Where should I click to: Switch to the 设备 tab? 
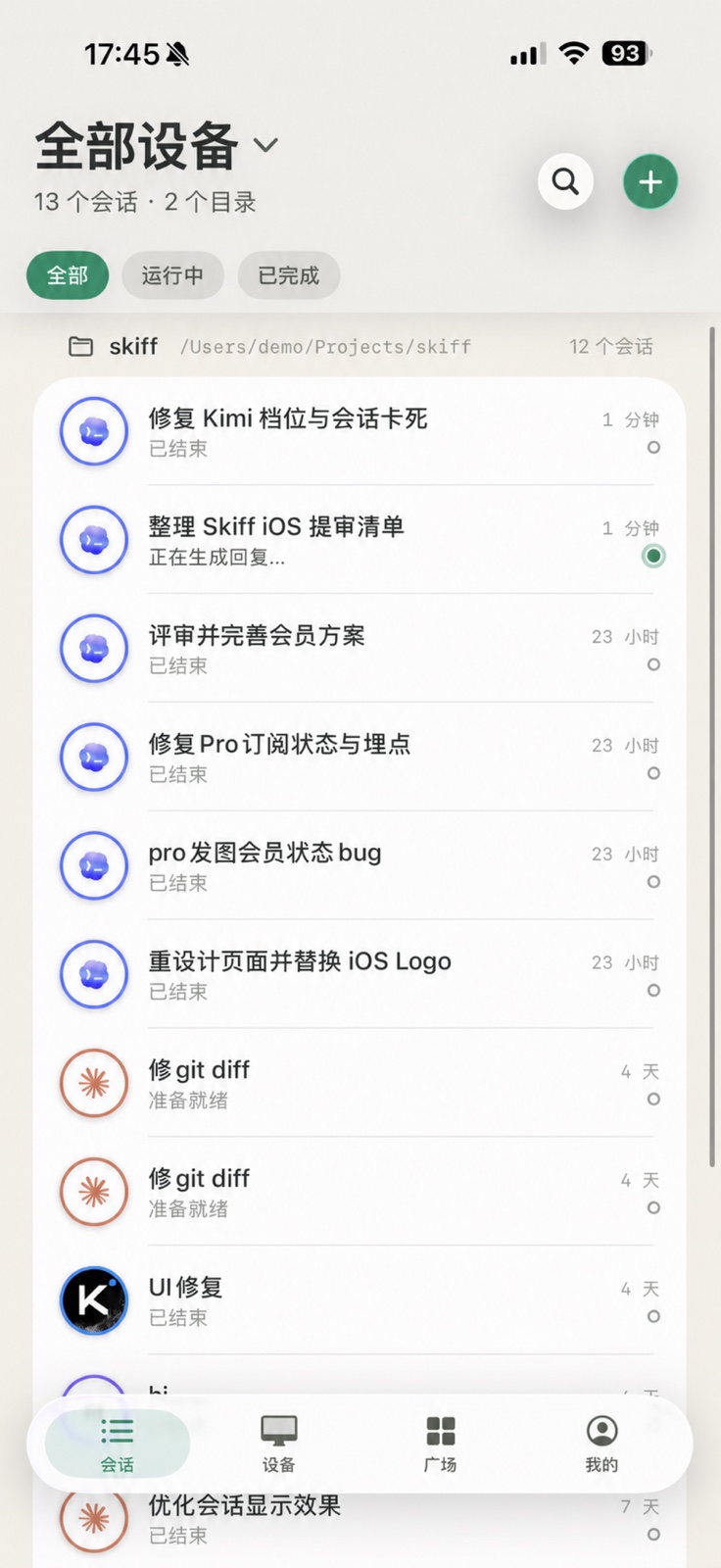click(x=279, y=1444)
